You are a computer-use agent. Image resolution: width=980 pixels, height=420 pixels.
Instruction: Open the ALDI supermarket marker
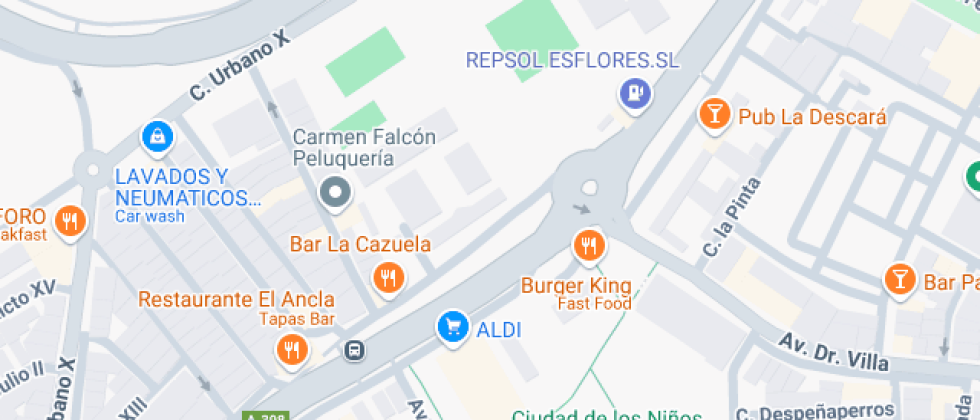pyautogui.click(x=453, y=327)
